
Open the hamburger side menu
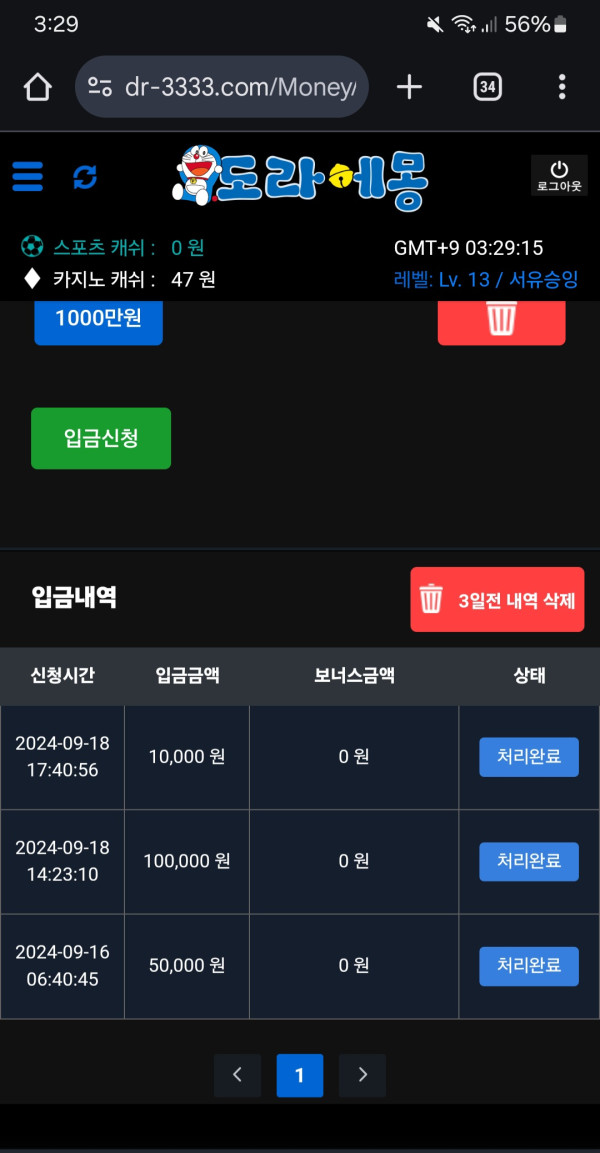28,177
